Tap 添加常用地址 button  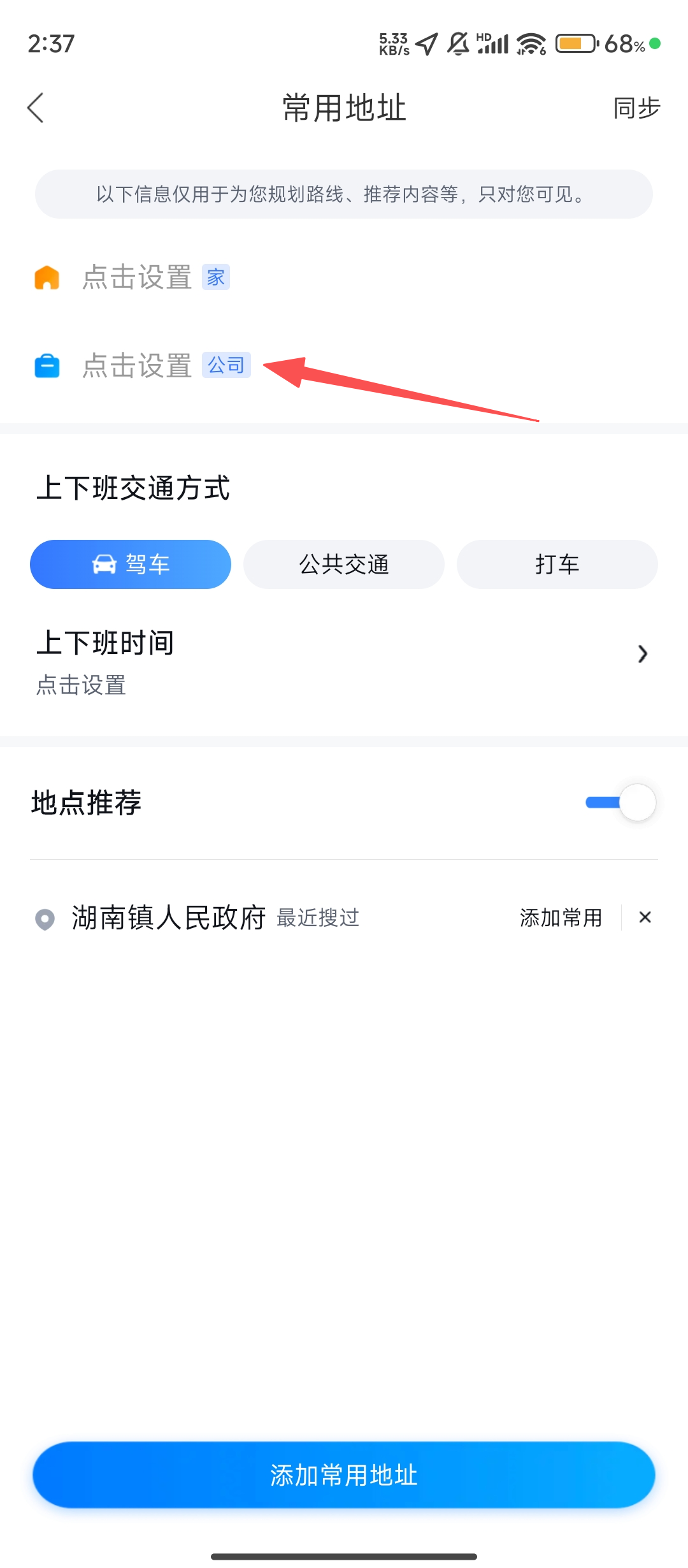344,1475
